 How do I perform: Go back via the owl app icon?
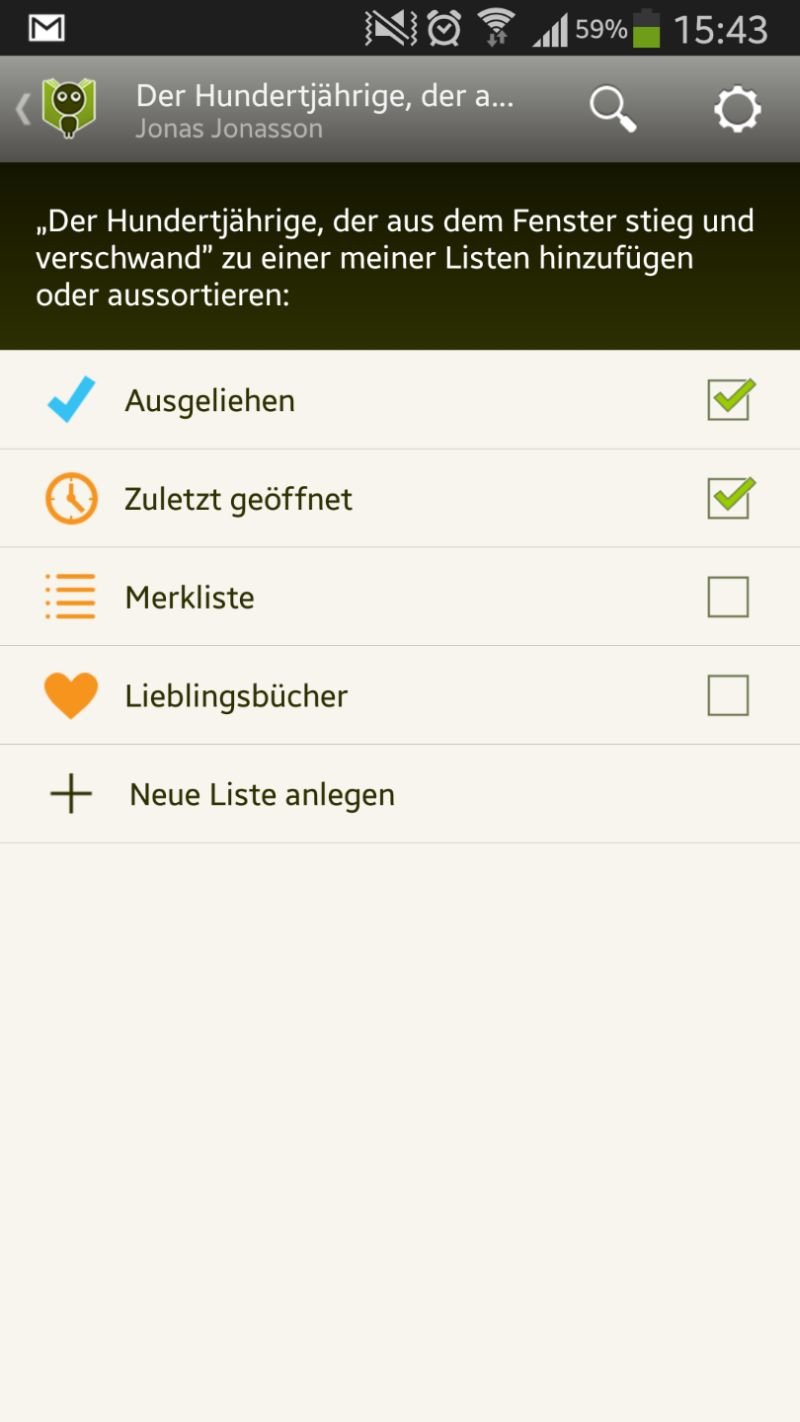pyautogui.click(x=68, y=108)
